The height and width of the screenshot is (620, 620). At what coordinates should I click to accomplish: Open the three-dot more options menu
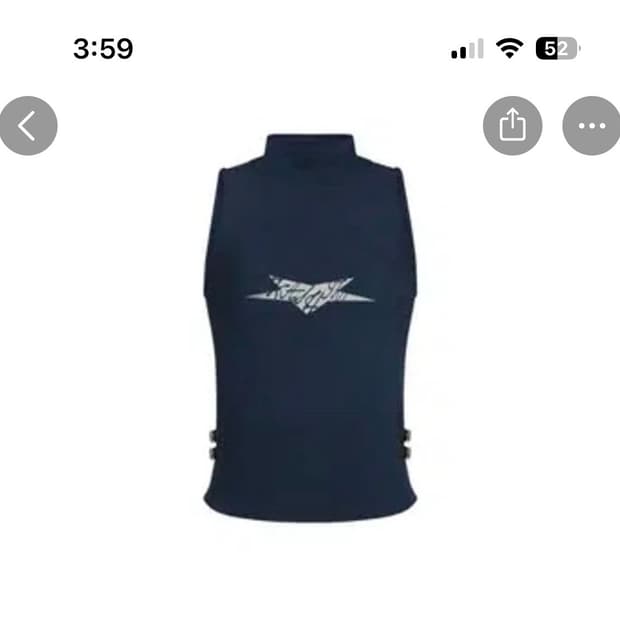(x=592, y=126)
